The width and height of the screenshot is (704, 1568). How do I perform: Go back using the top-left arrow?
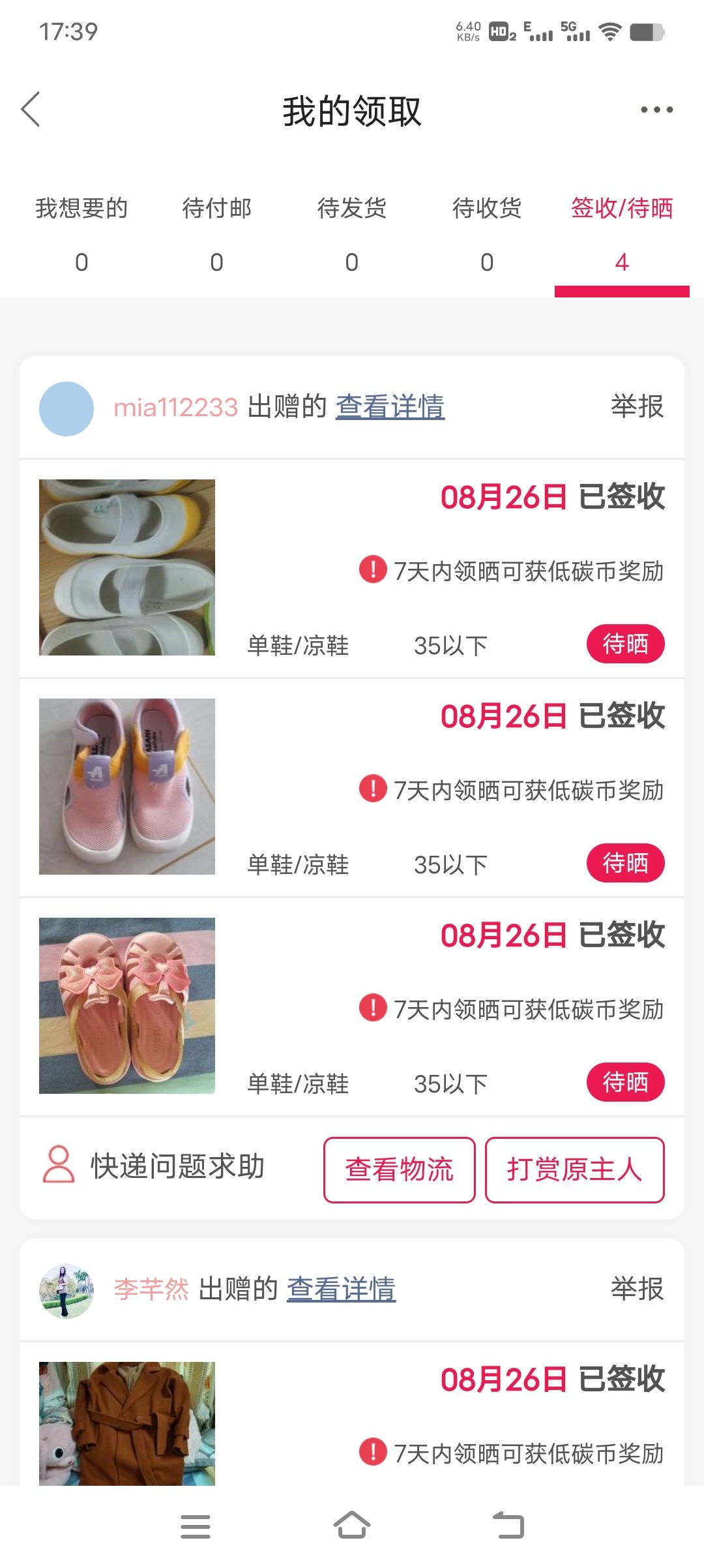pyautogui.click(x=31, y=109)
